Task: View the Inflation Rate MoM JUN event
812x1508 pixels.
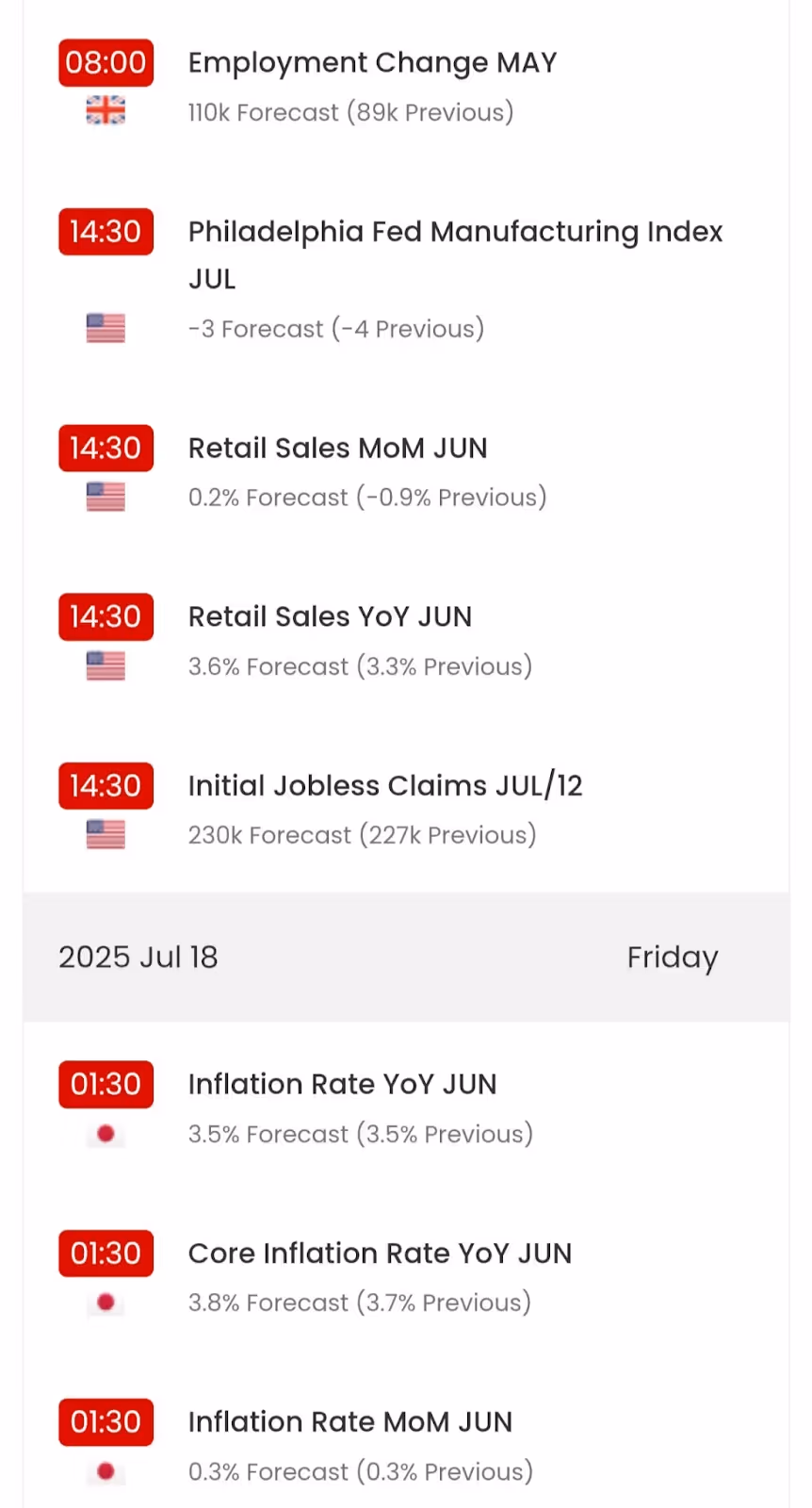Action: (x=349, y=1422)
